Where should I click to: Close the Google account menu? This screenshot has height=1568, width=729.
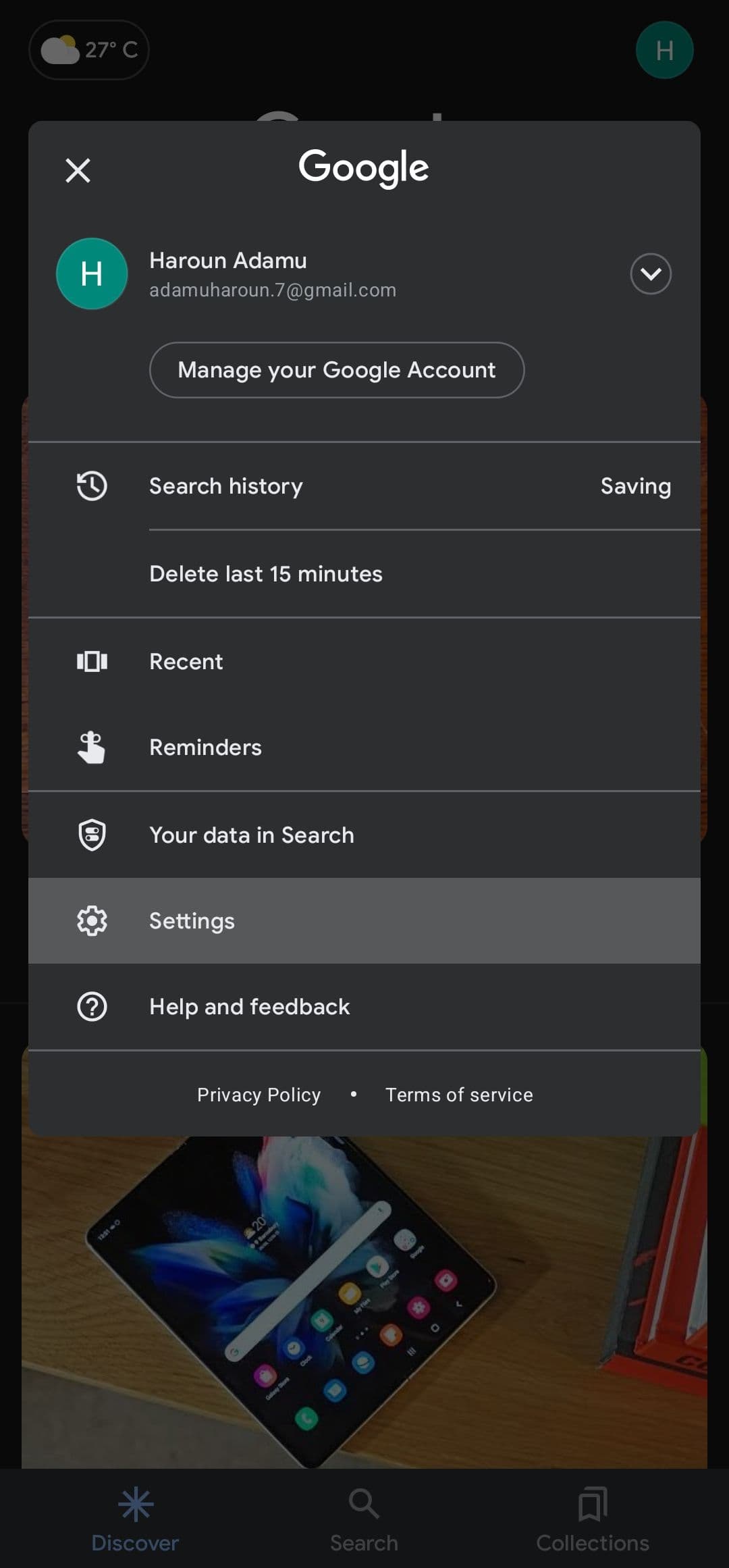coord(78,170)
